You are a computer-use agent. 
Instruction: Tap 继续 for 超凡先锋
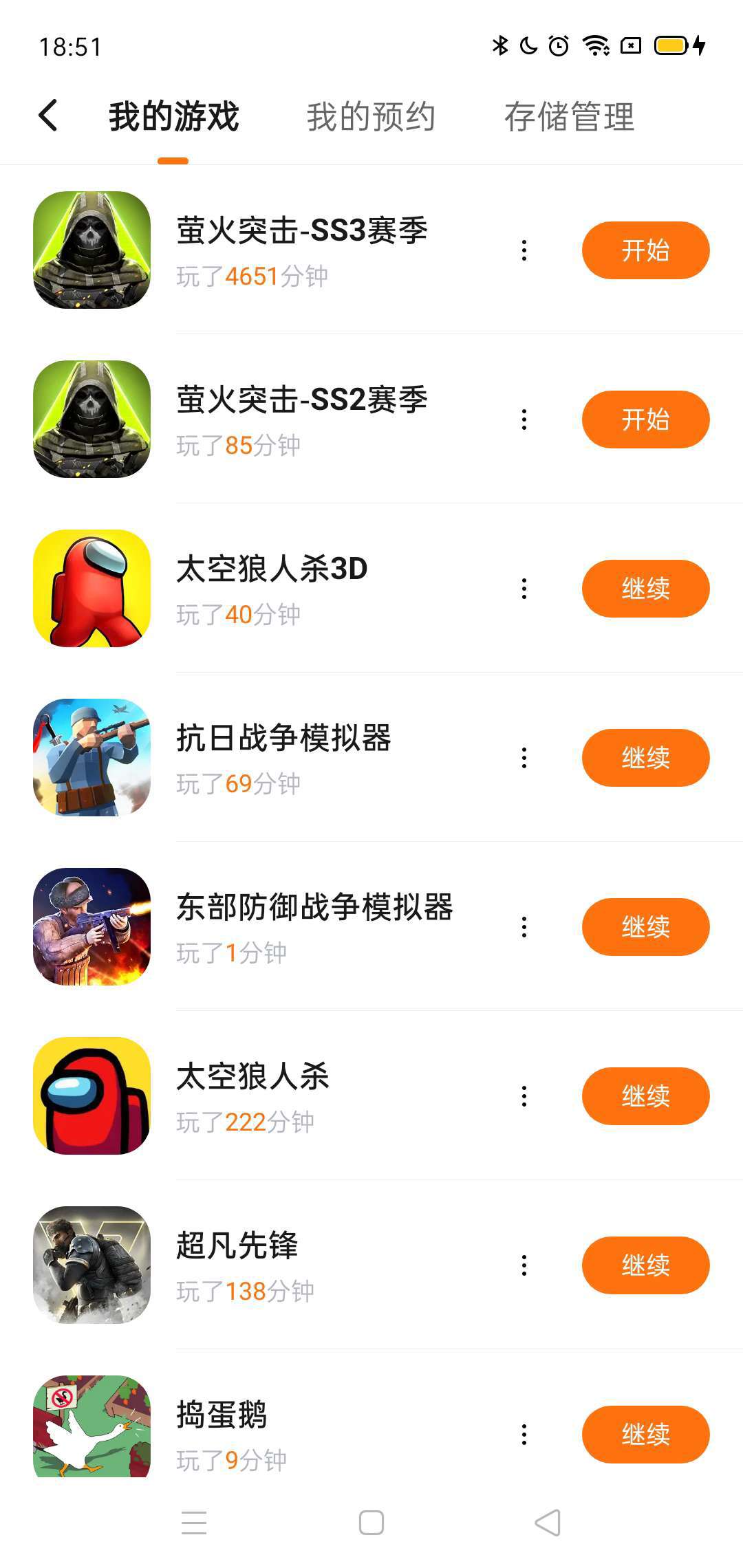[x=645, y=1265]
